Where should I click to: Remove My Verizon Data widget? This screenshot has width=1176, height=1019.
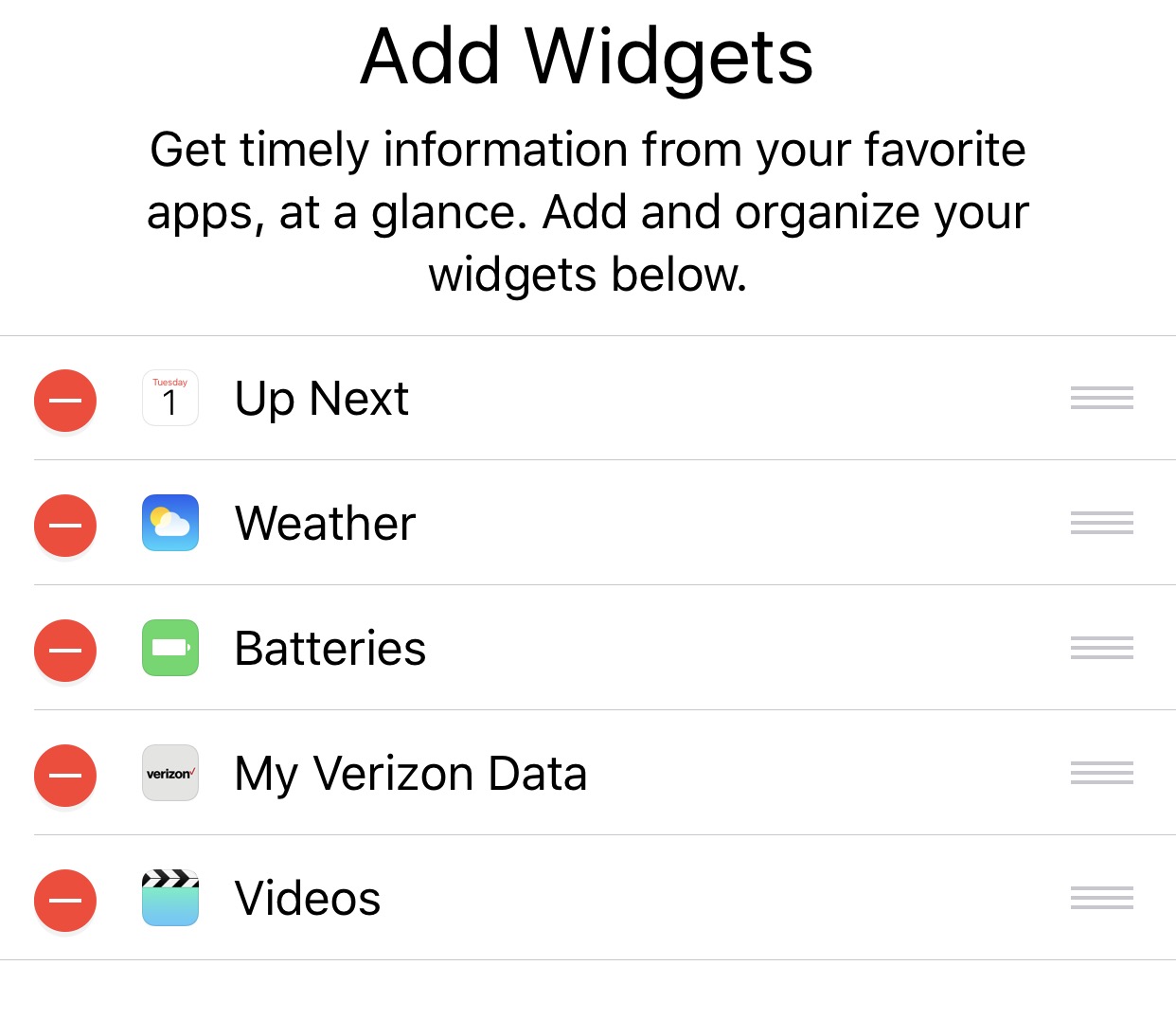tap(65, 775)
